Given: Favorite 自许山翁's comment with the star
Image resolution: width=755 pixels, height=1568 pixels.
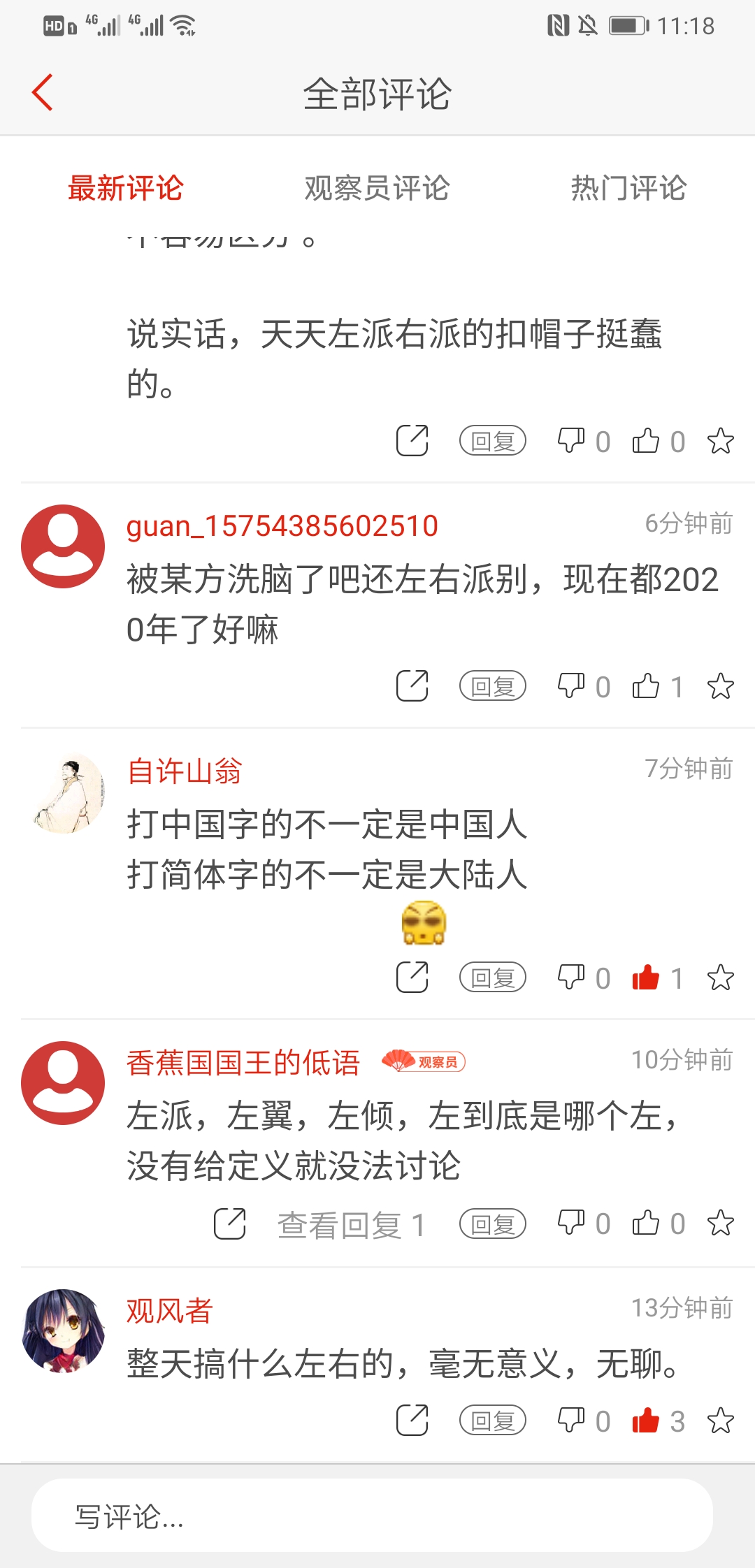Looking at the screenshot, I should 720,978.
